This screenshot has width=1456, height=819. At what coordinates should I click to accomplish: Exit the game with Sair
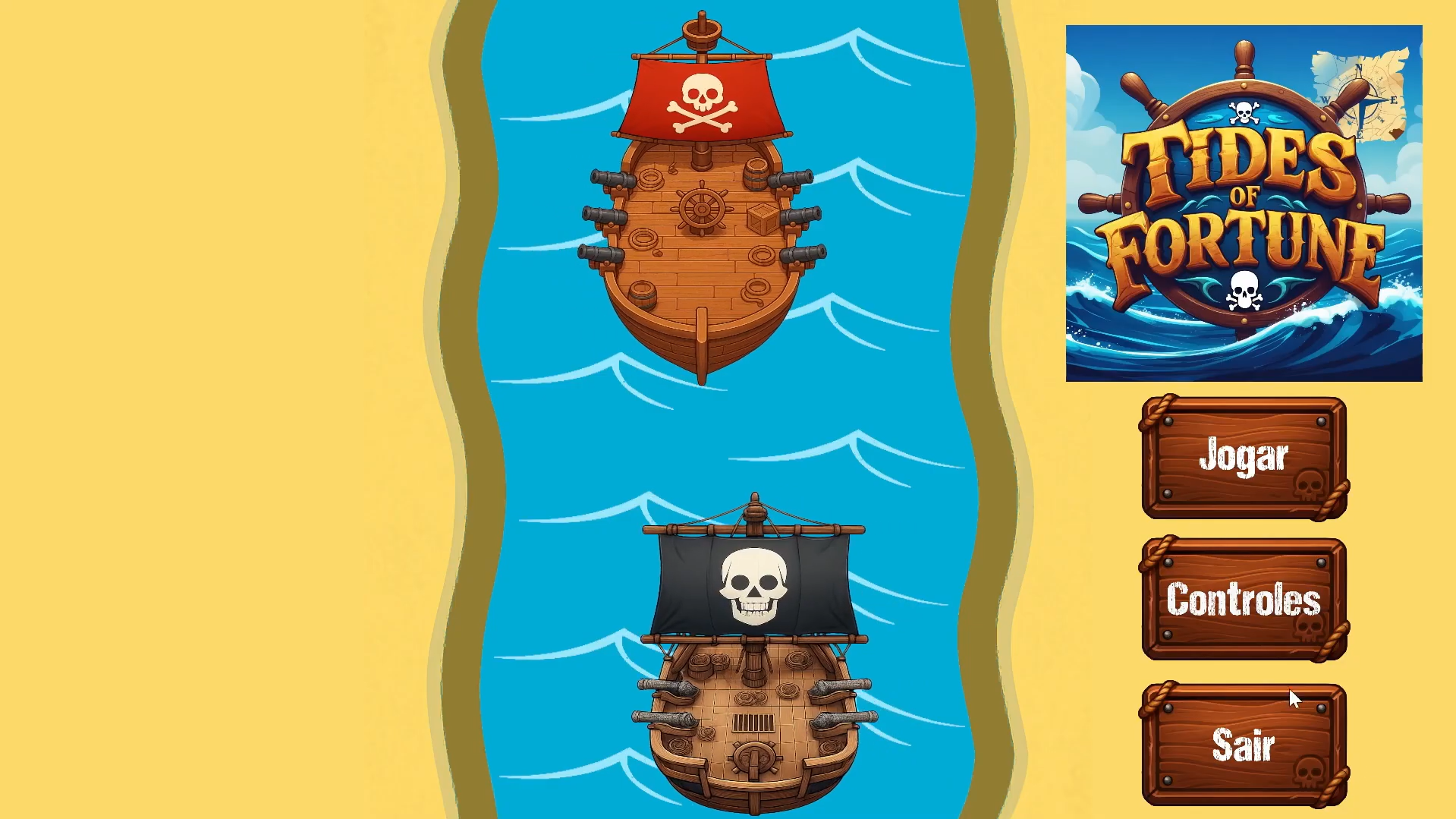(x=1244, y=745)
